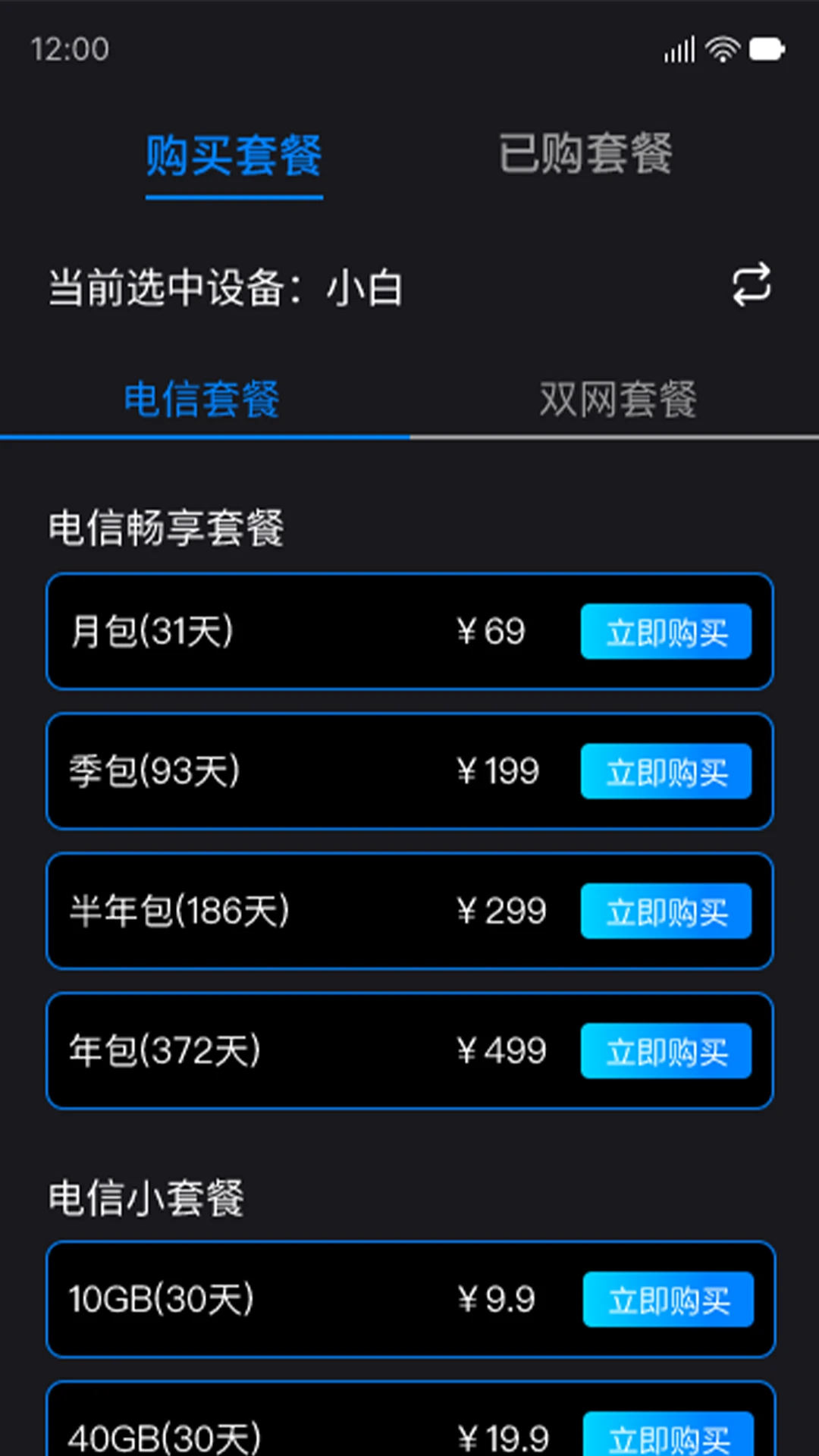Tap the battery icon in status bar
819x1456 pixels.
point(767,48)
